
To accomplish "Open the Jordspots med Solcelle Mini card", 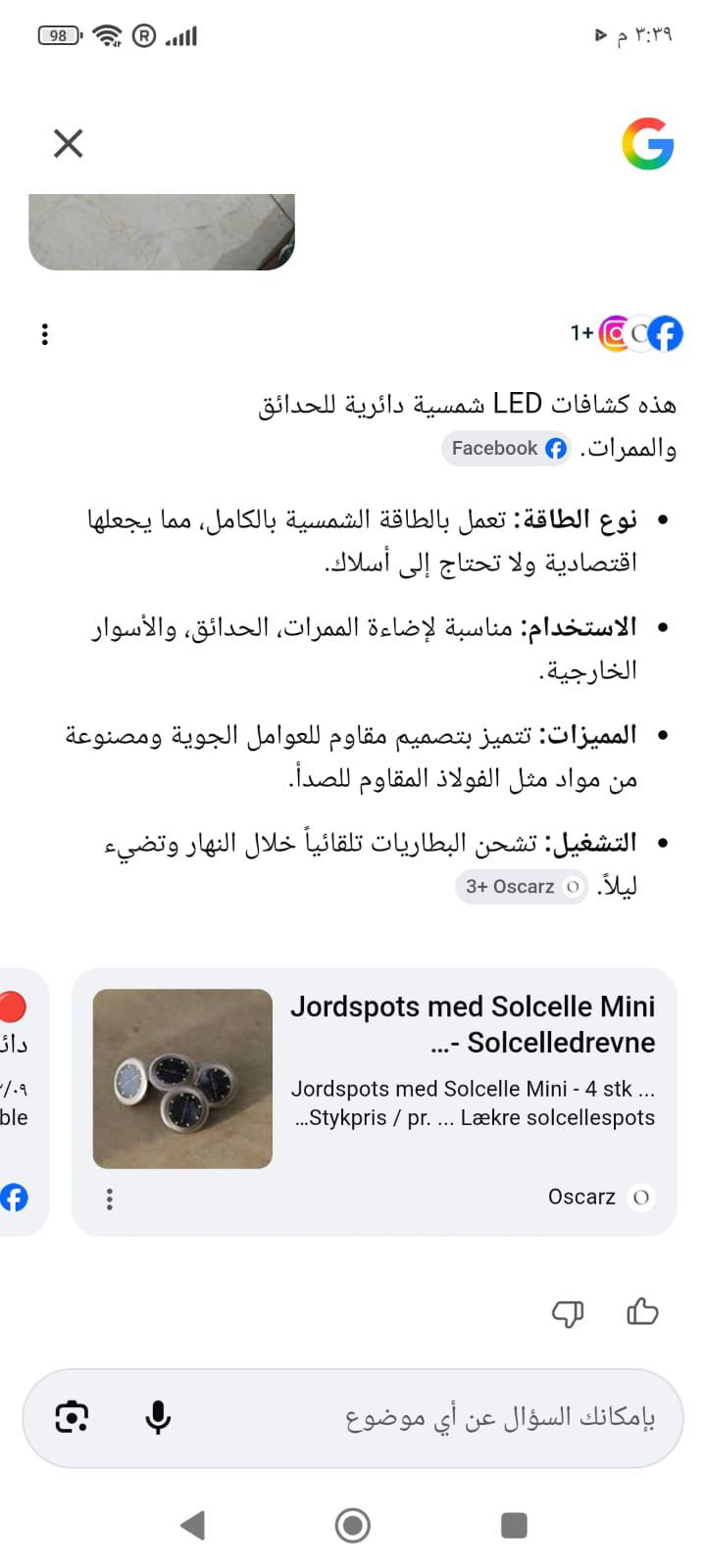I will [375, 1102].
